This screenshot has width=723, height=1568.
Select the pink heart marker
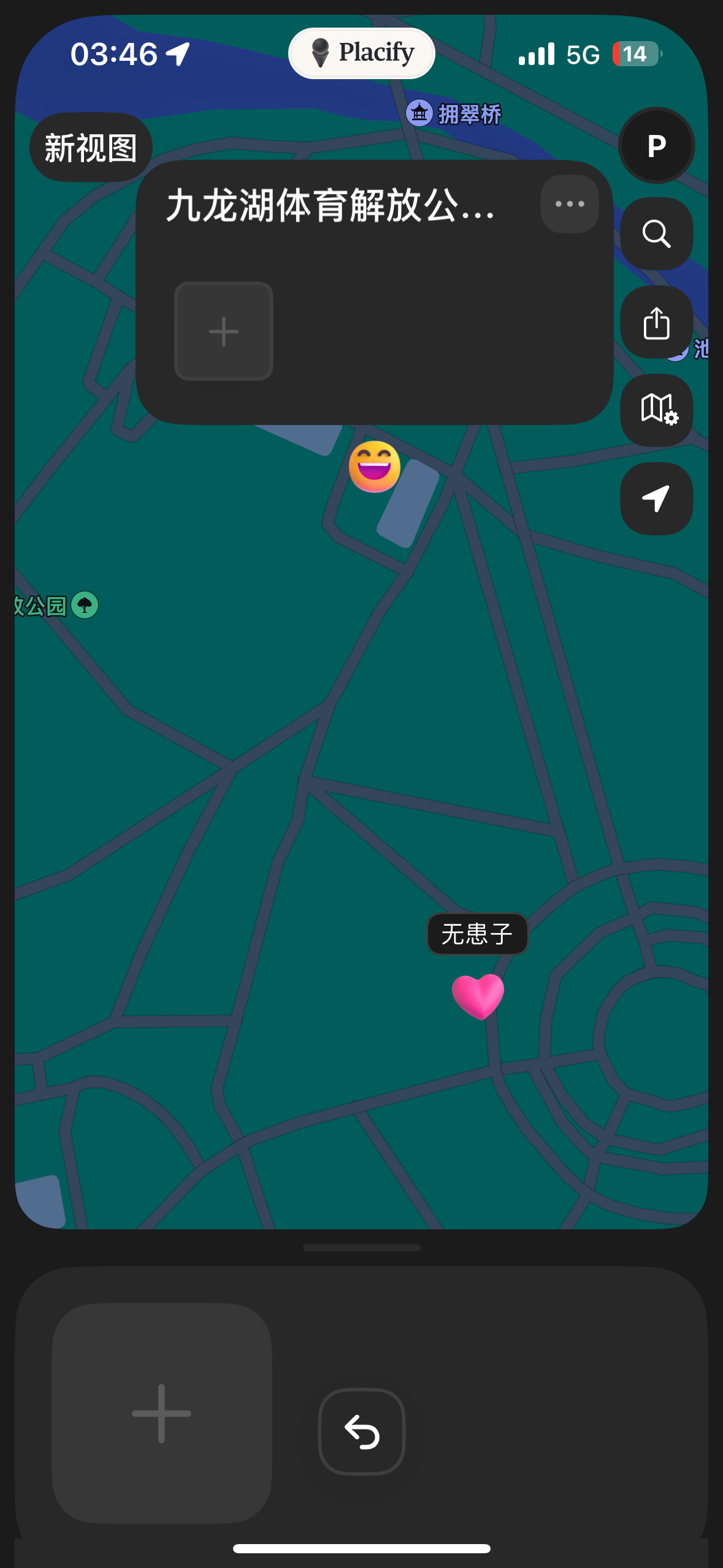tap(478, 996)
